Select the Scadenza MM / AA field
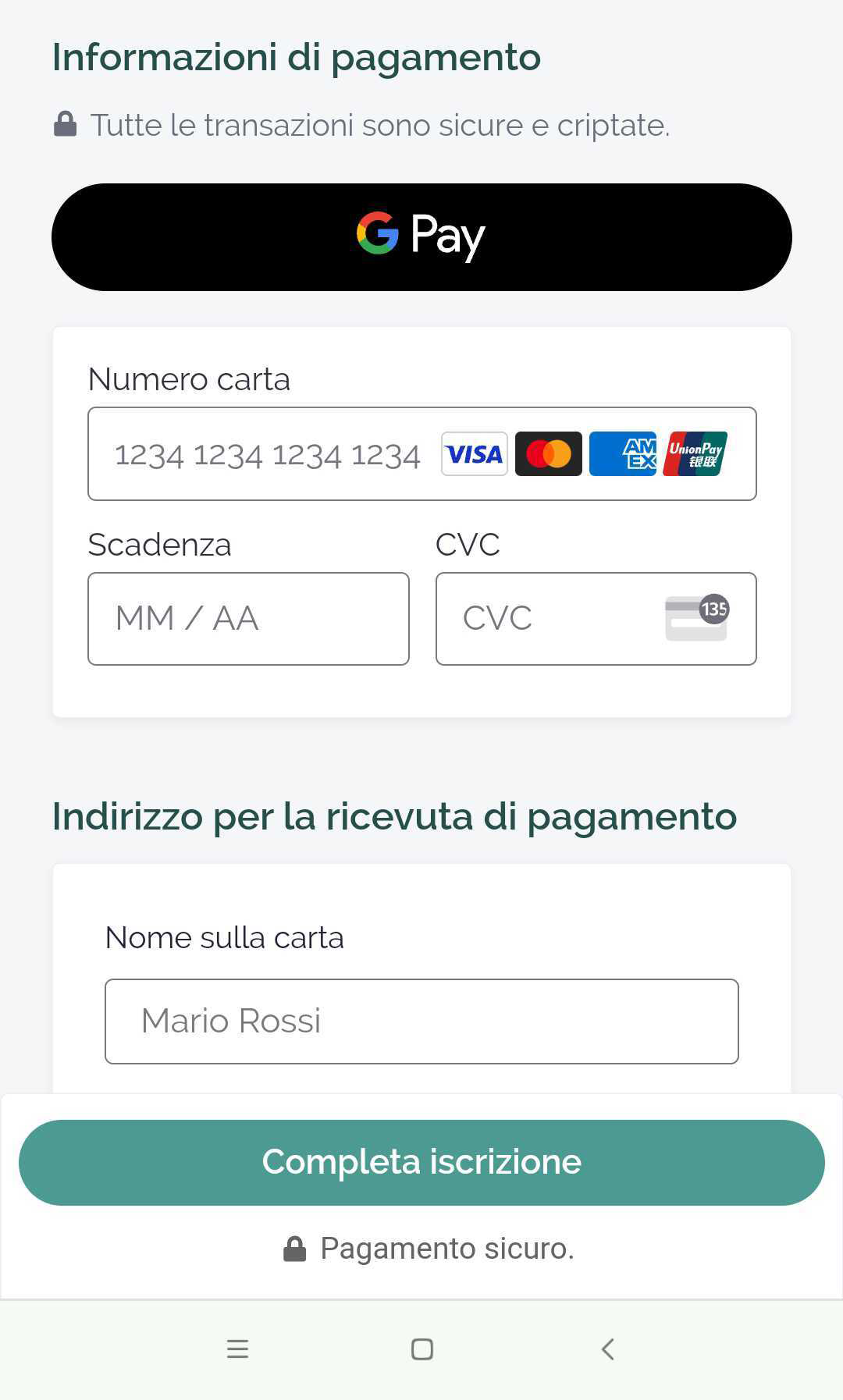 (248, 619)
